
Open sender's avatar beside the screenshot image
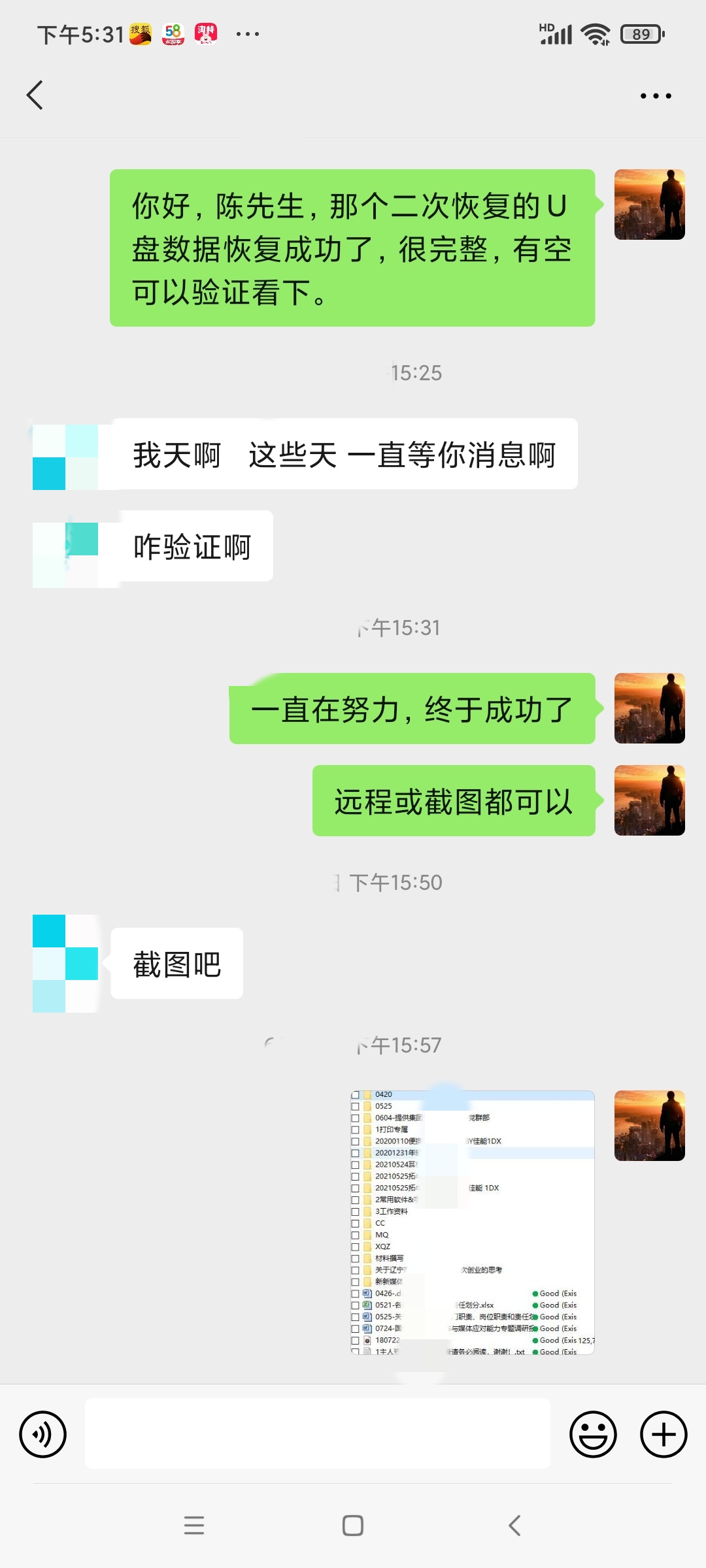click(649, 1125)
